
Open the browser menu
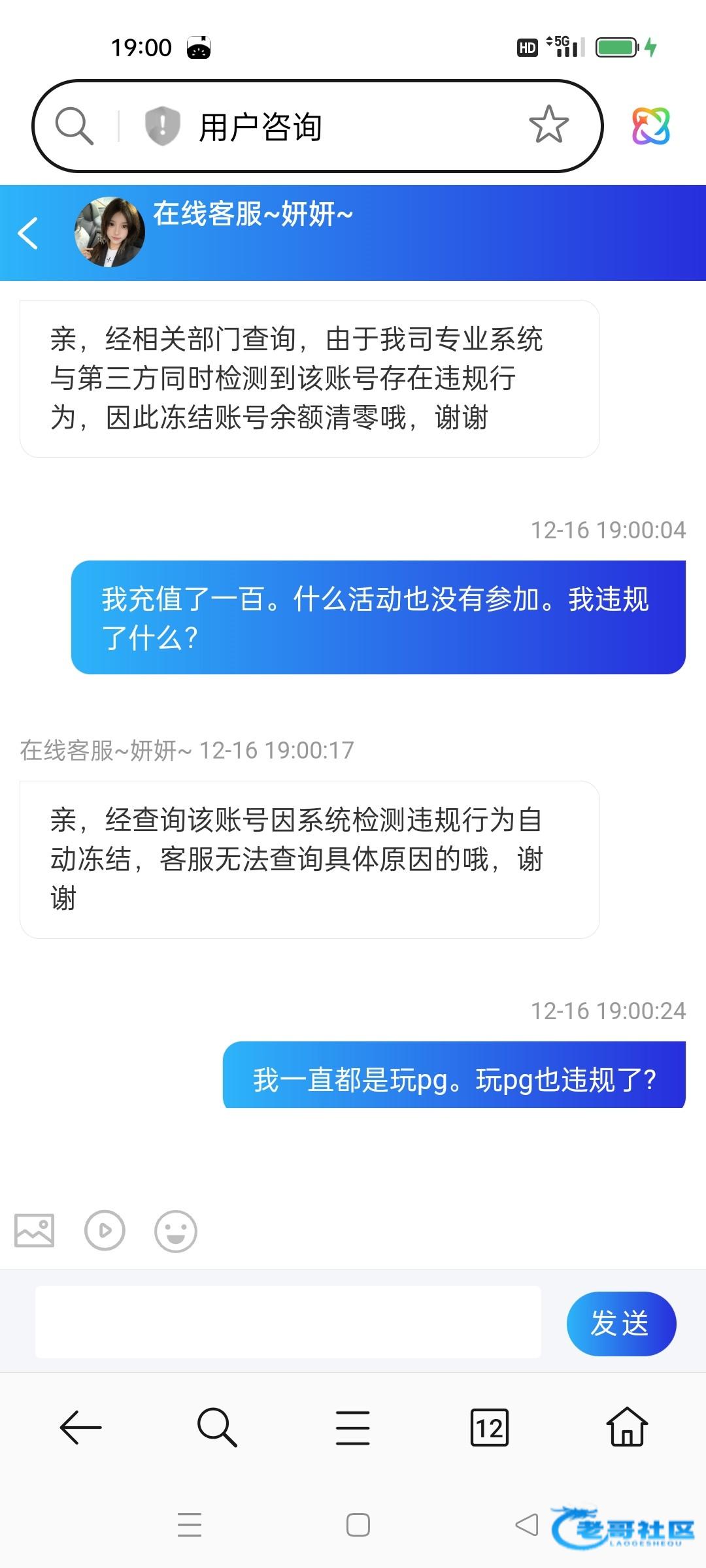353,1428
